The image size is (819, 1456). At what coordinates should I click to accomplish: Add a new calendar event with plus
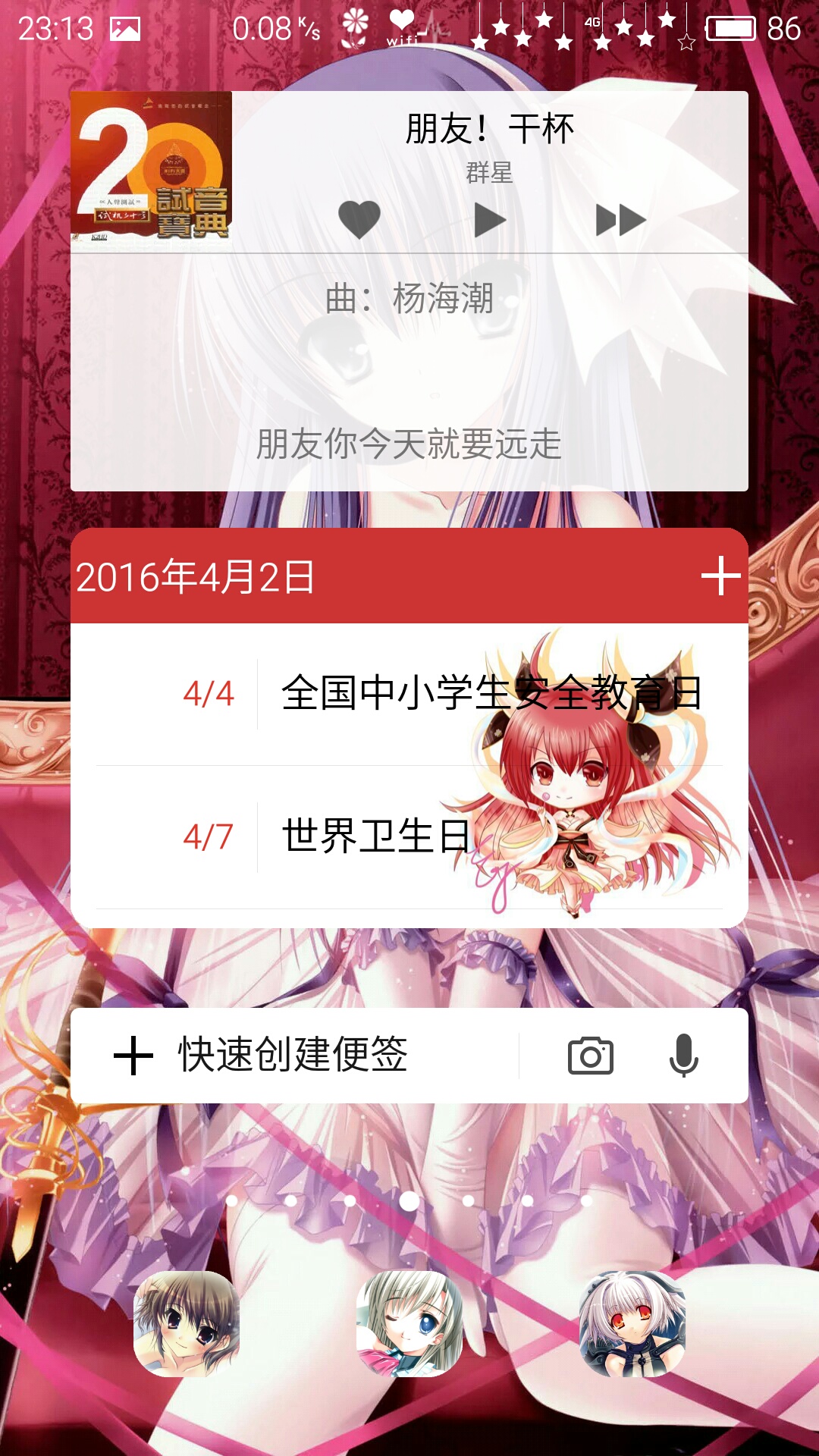pos(720,576)
